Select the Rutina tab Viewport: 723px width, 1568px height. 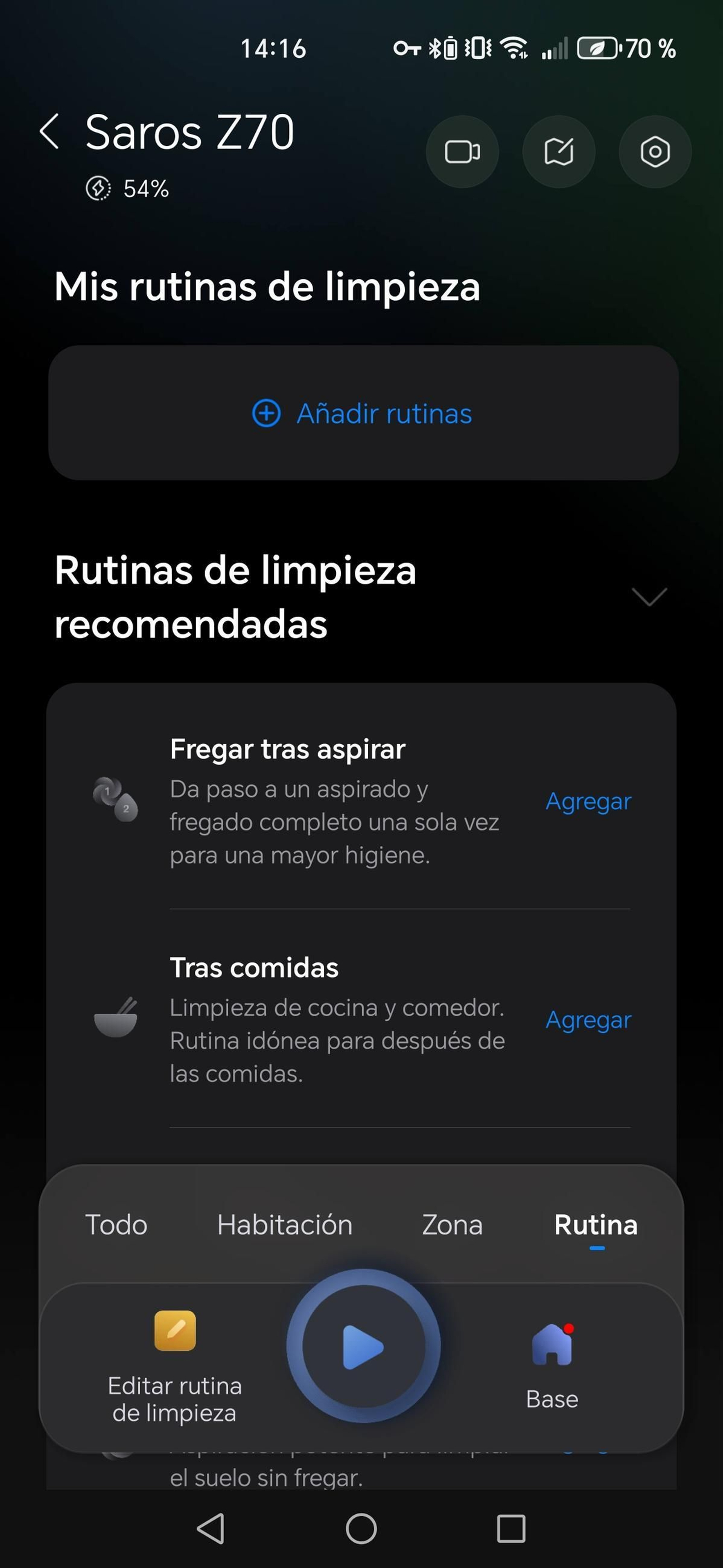coord(595,1225)
